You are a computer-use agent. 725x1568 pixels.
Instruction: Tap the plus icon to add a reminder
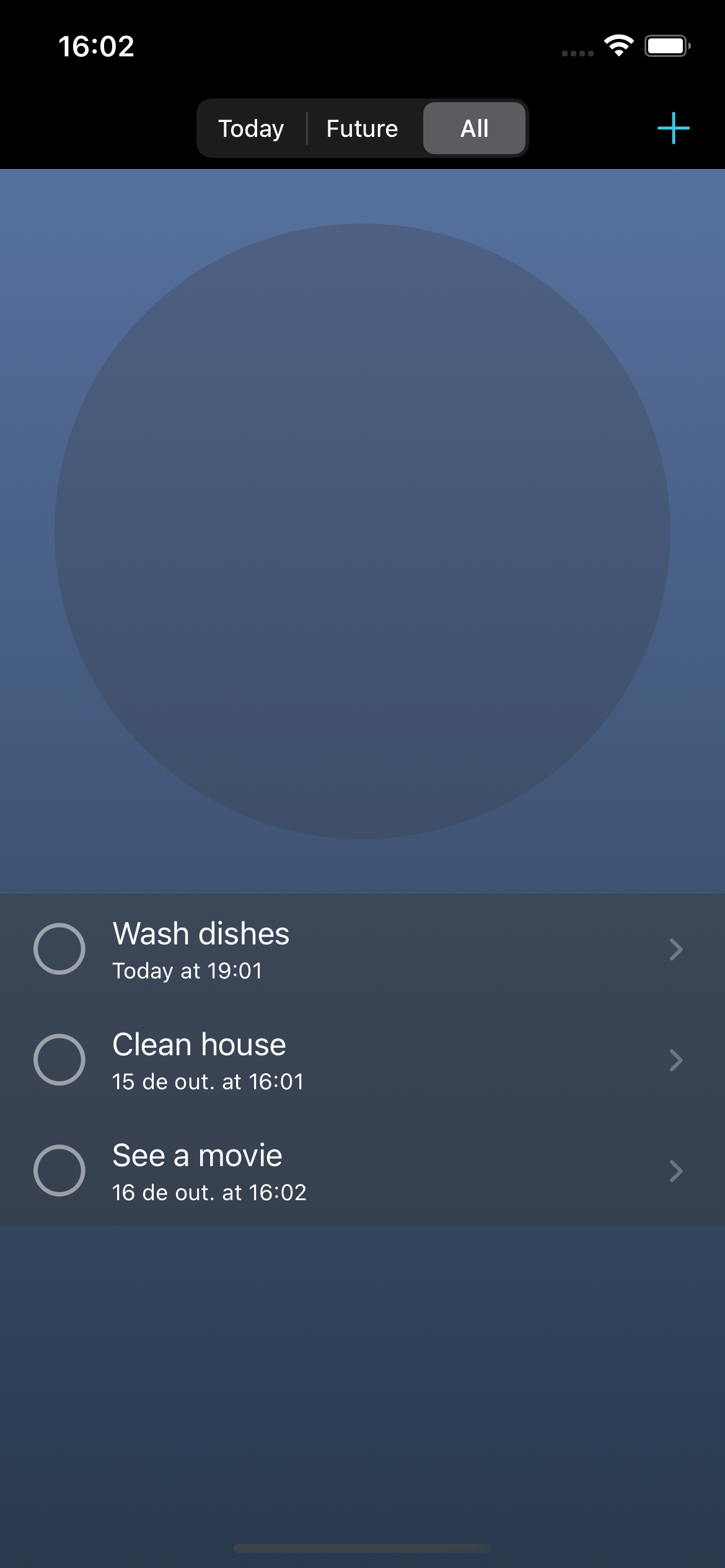click(674, 128)
